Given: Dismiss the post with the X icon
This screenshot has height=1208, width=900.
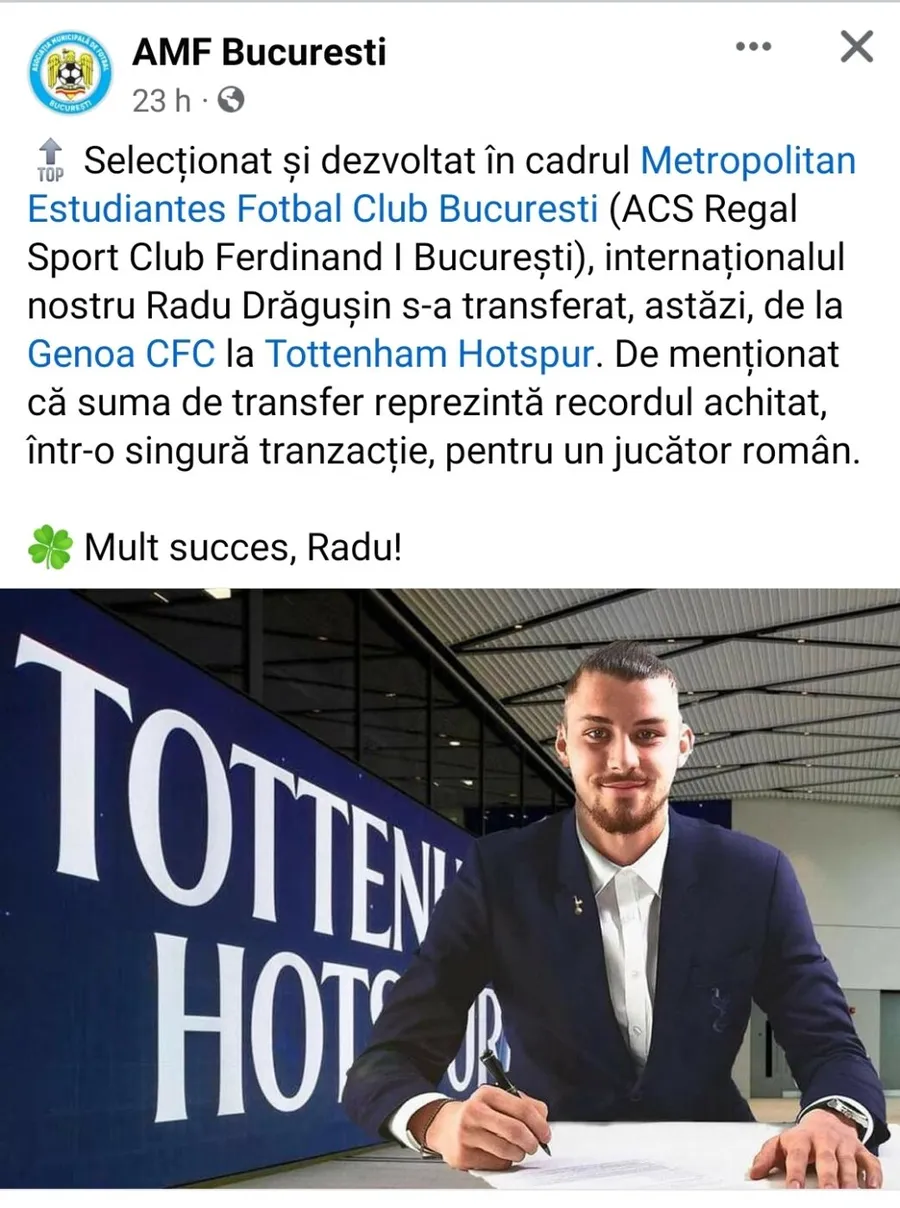Looking at the screenshot, I should (x=856, y=46).
